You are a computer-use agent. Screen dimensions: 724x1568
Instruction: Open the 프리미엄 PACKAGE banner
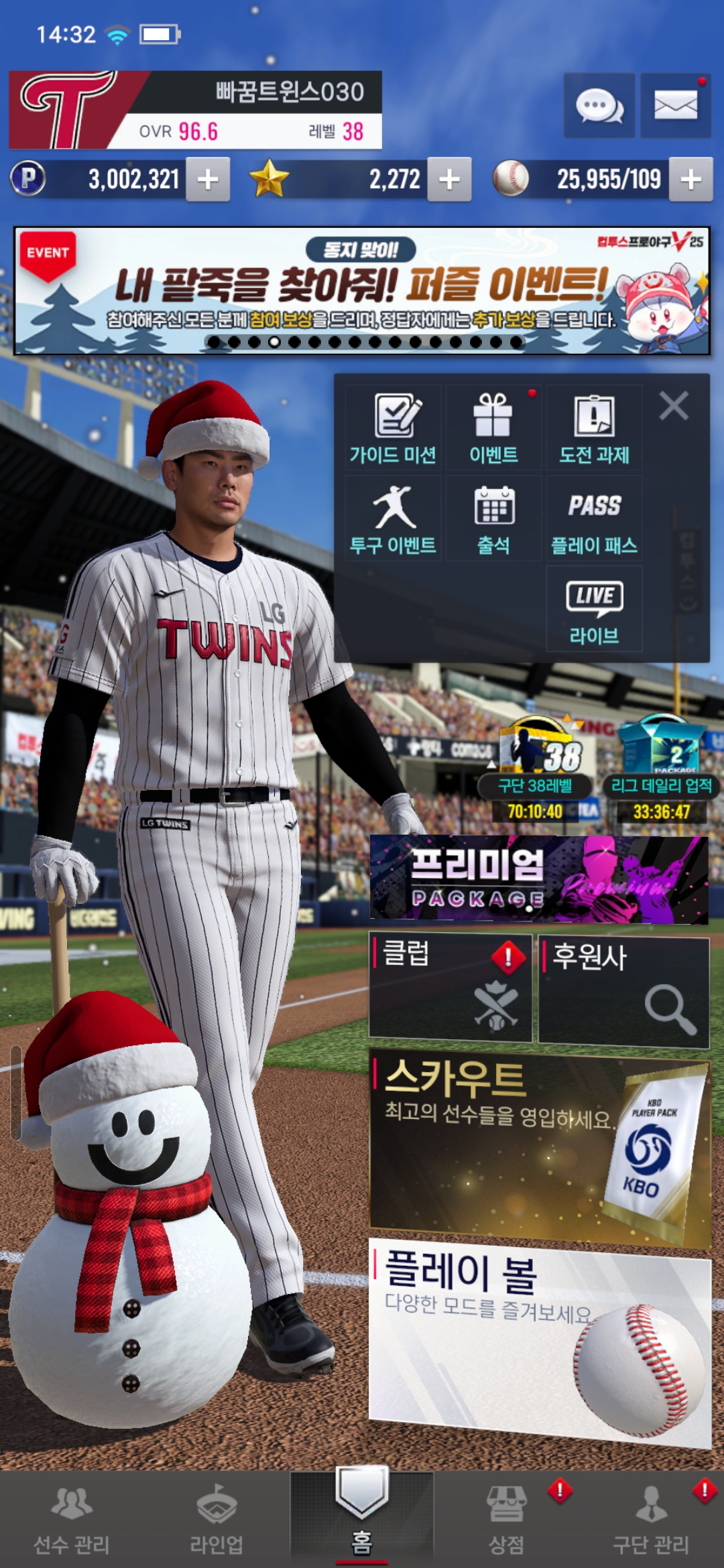538,879
